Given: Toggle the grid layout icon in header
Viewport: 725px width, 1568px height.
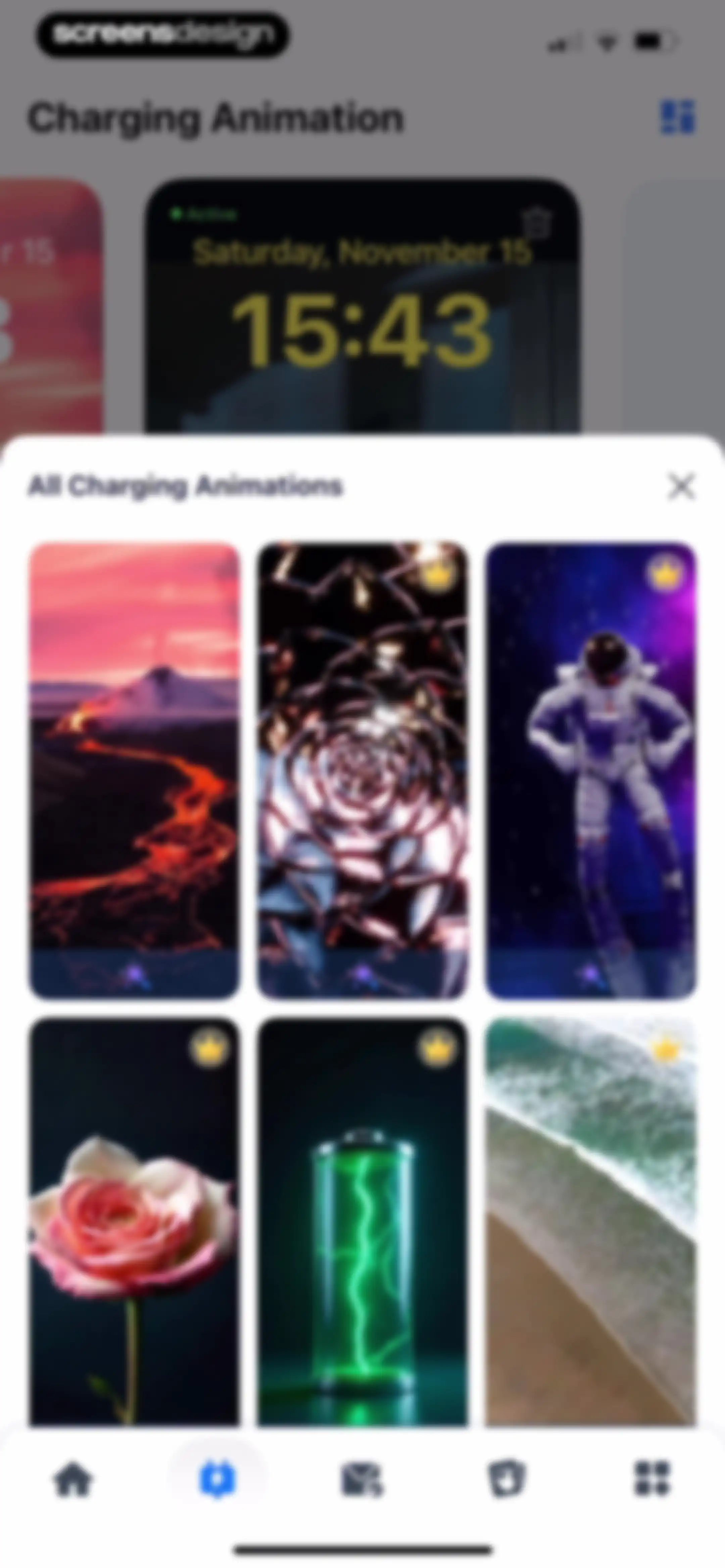Looking at the screenshot, I should point(678,117).
